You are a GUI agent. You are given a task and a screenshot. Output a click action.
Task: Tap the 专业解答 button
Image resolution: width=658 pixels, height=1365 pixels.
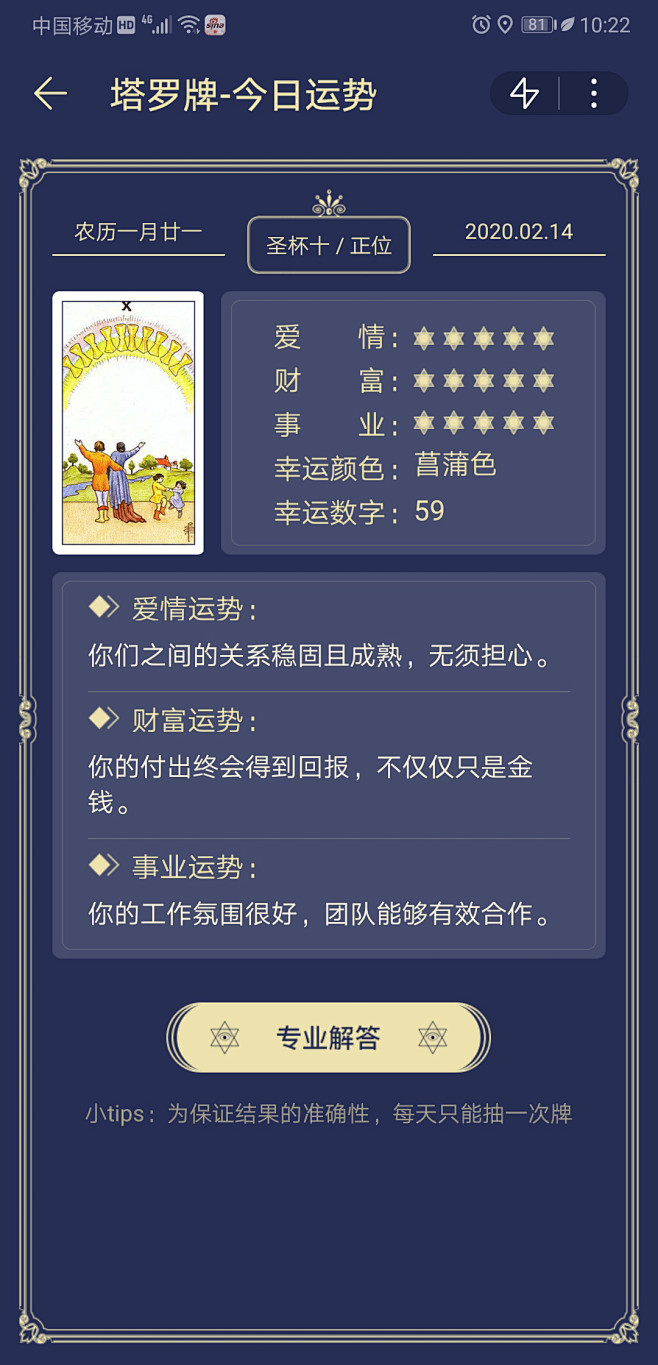click(328, 1038)
